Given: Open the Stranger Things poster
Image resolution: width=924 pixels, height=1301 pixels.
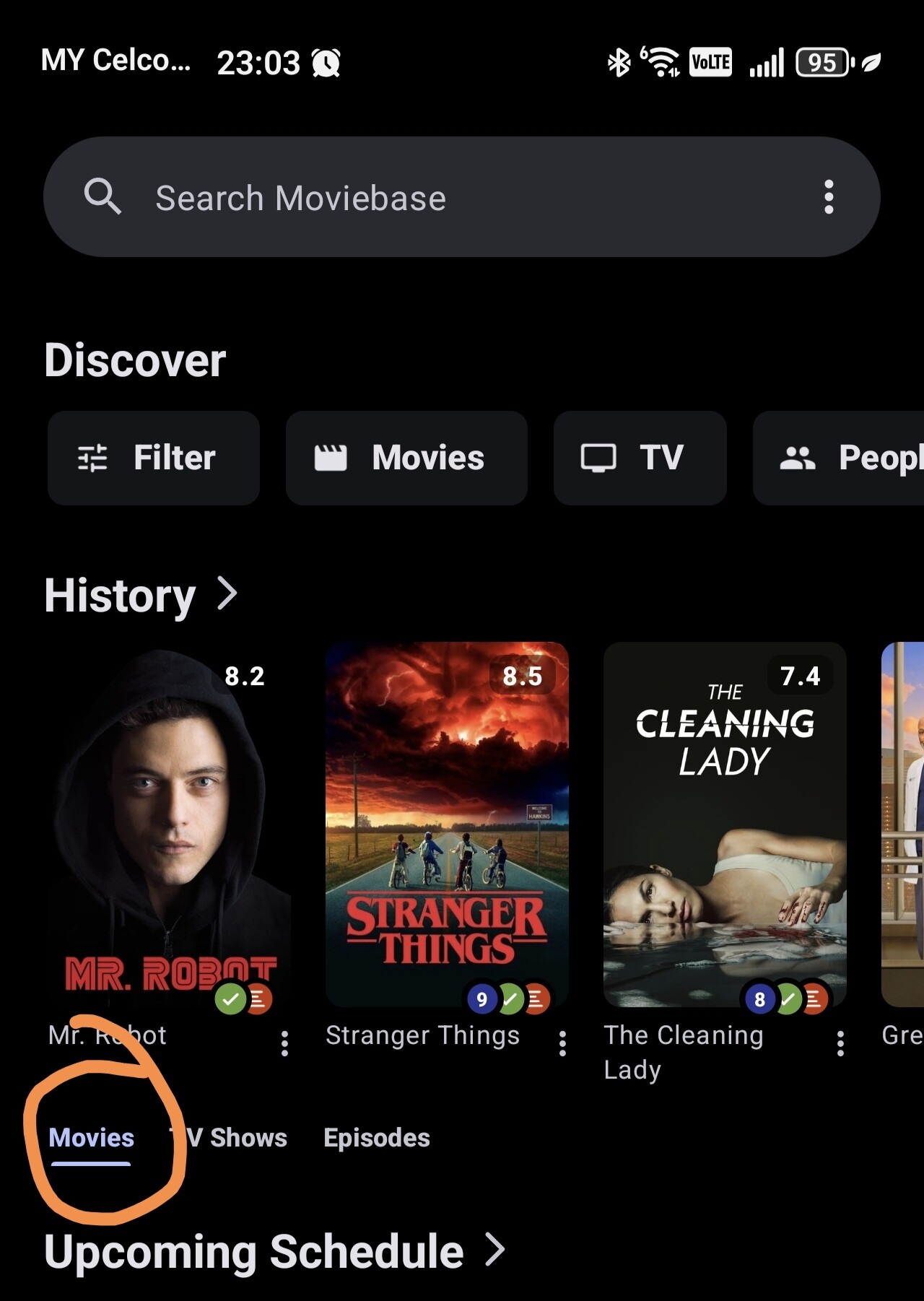Looking at the screenshot, I should pos(447,823).
